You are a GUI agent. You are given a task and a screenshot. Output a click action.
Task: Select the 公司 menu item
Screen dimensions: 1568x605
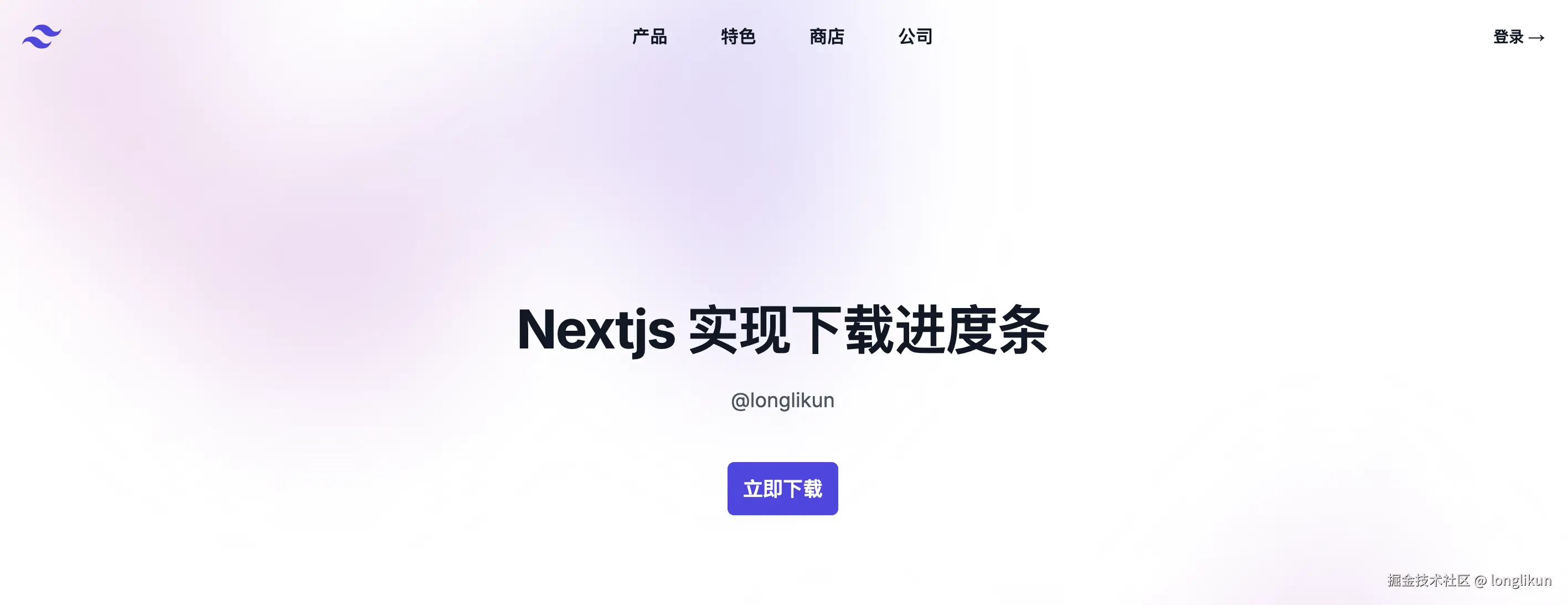[915, 37]
